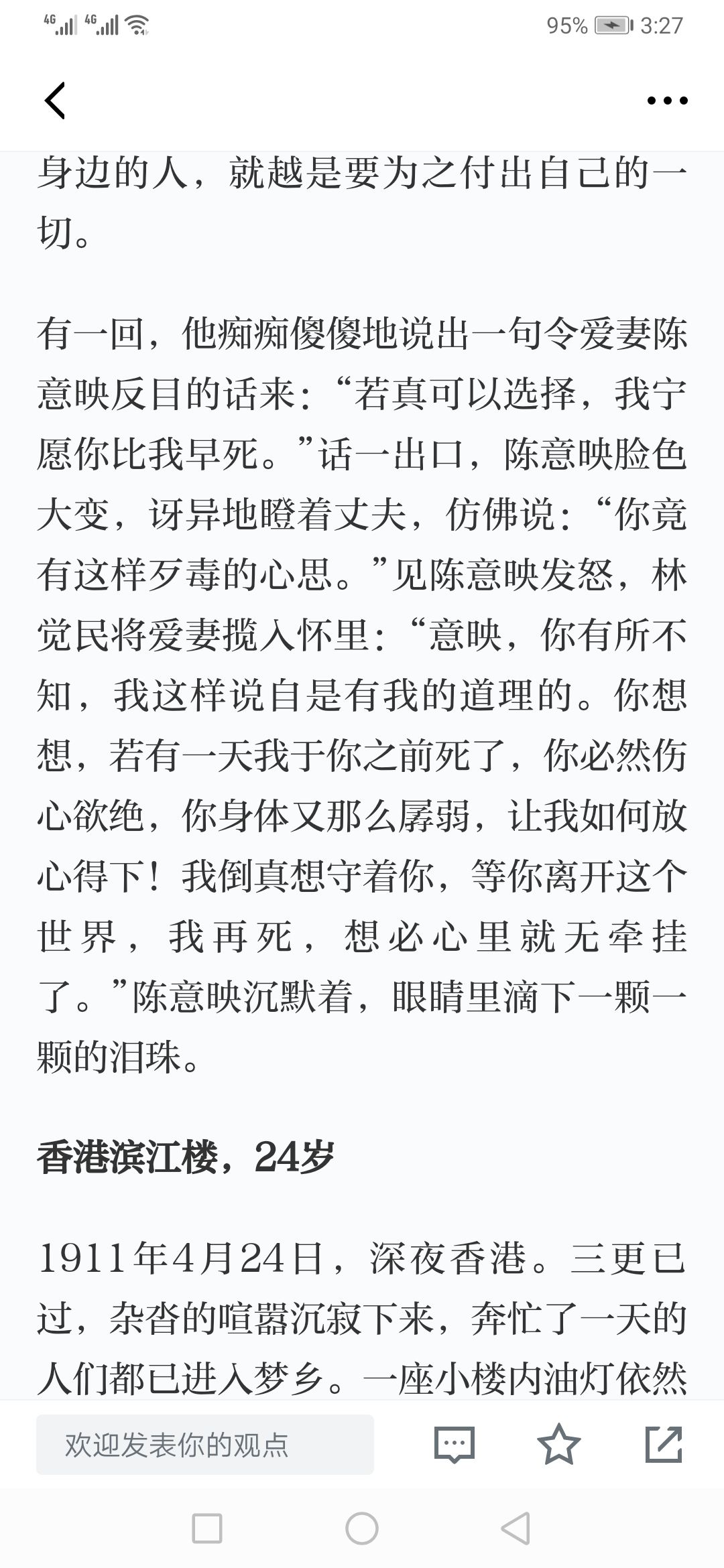Open the three-dot overflow menu
This screenshot has height=1568, width=724.
click(667, 101)
